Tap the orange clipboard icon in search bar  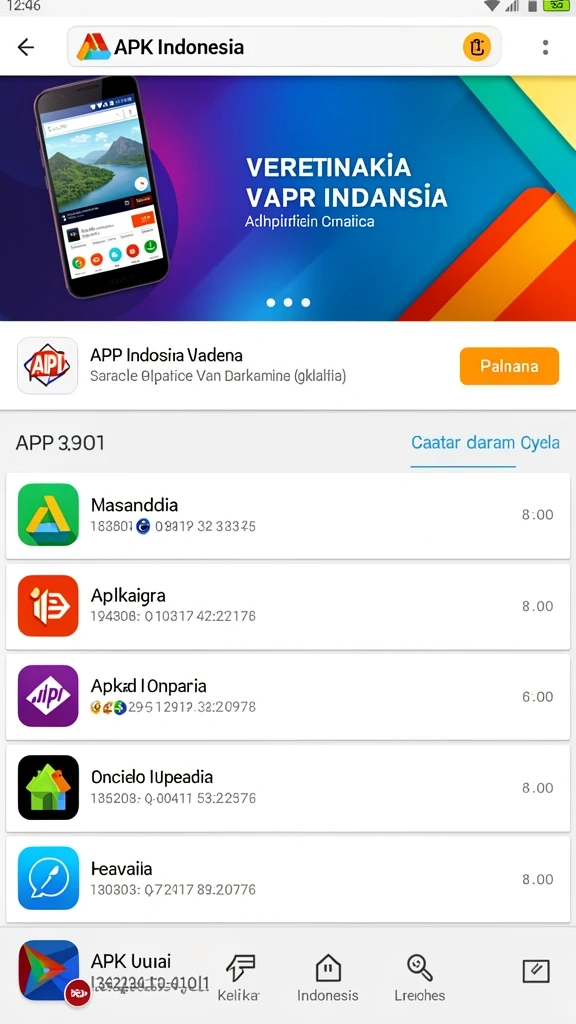coord(477,47)
